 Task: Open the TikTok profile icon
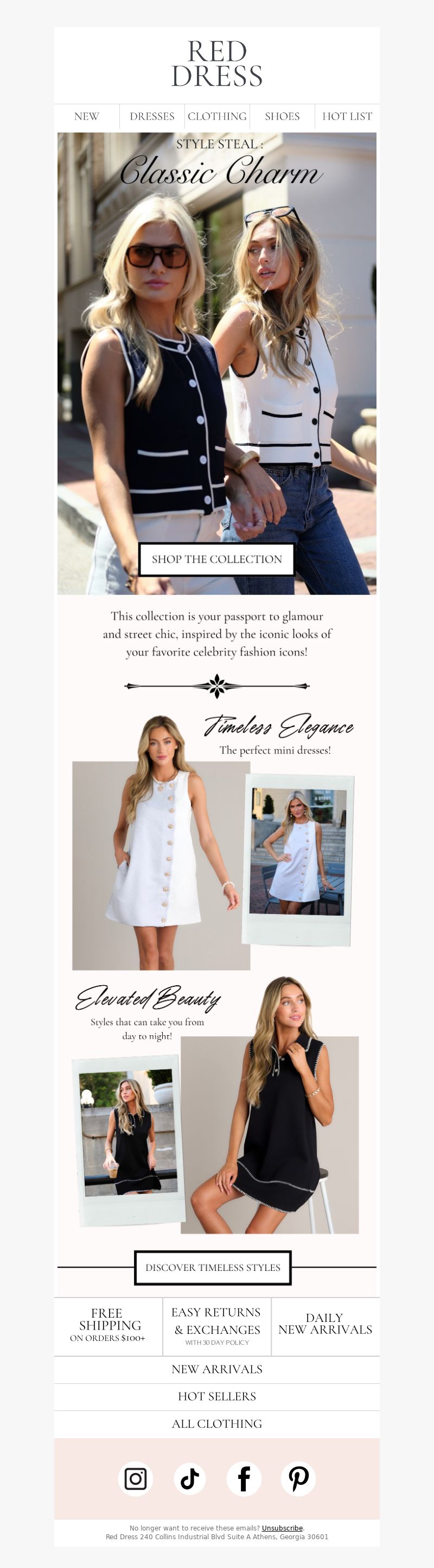(x=190, y=1478)
